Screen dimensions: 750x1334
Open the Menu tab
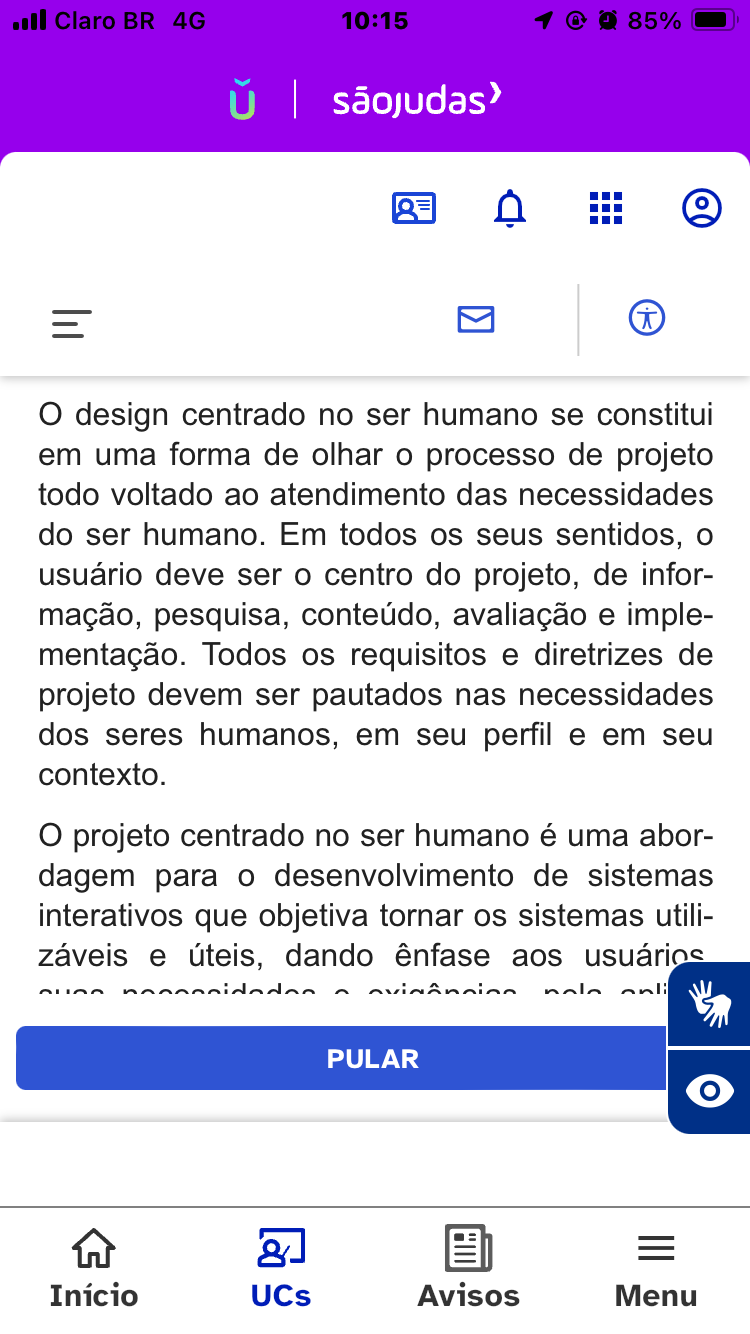point(656,1269)
